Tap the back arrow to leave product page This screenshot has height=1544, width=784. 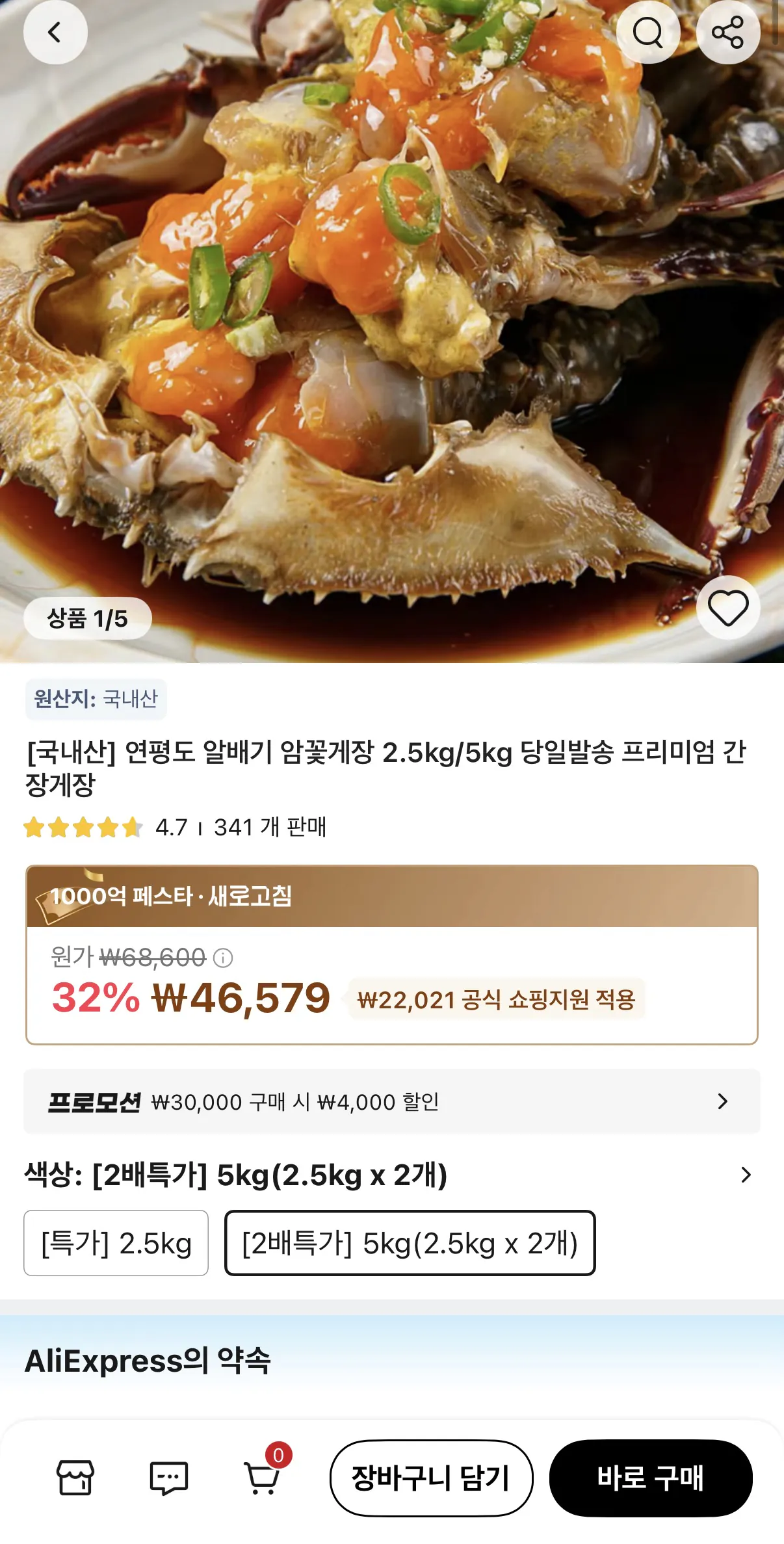(x=56, y=31)
